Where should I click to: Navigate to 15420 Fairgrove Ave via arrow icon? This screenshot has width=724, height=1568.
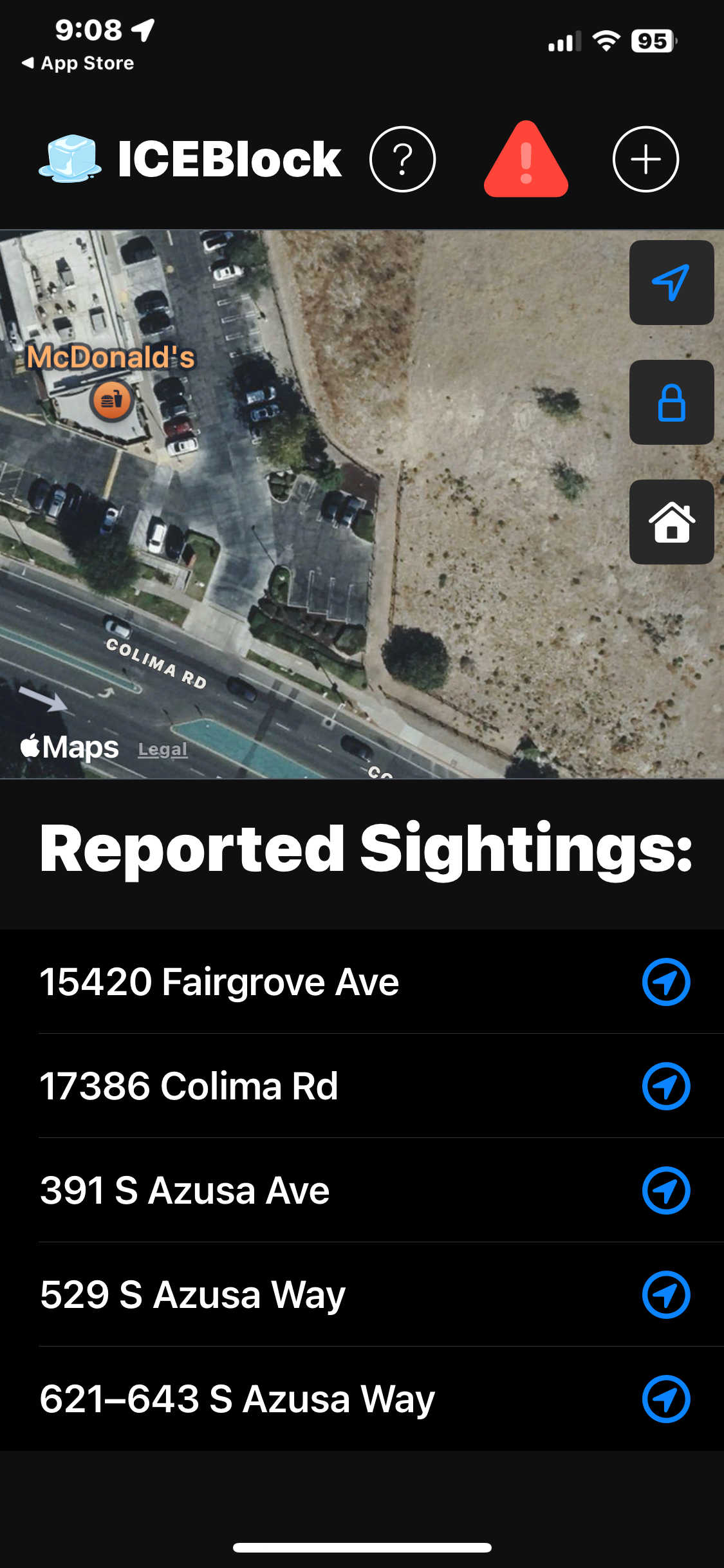(666, 982)
